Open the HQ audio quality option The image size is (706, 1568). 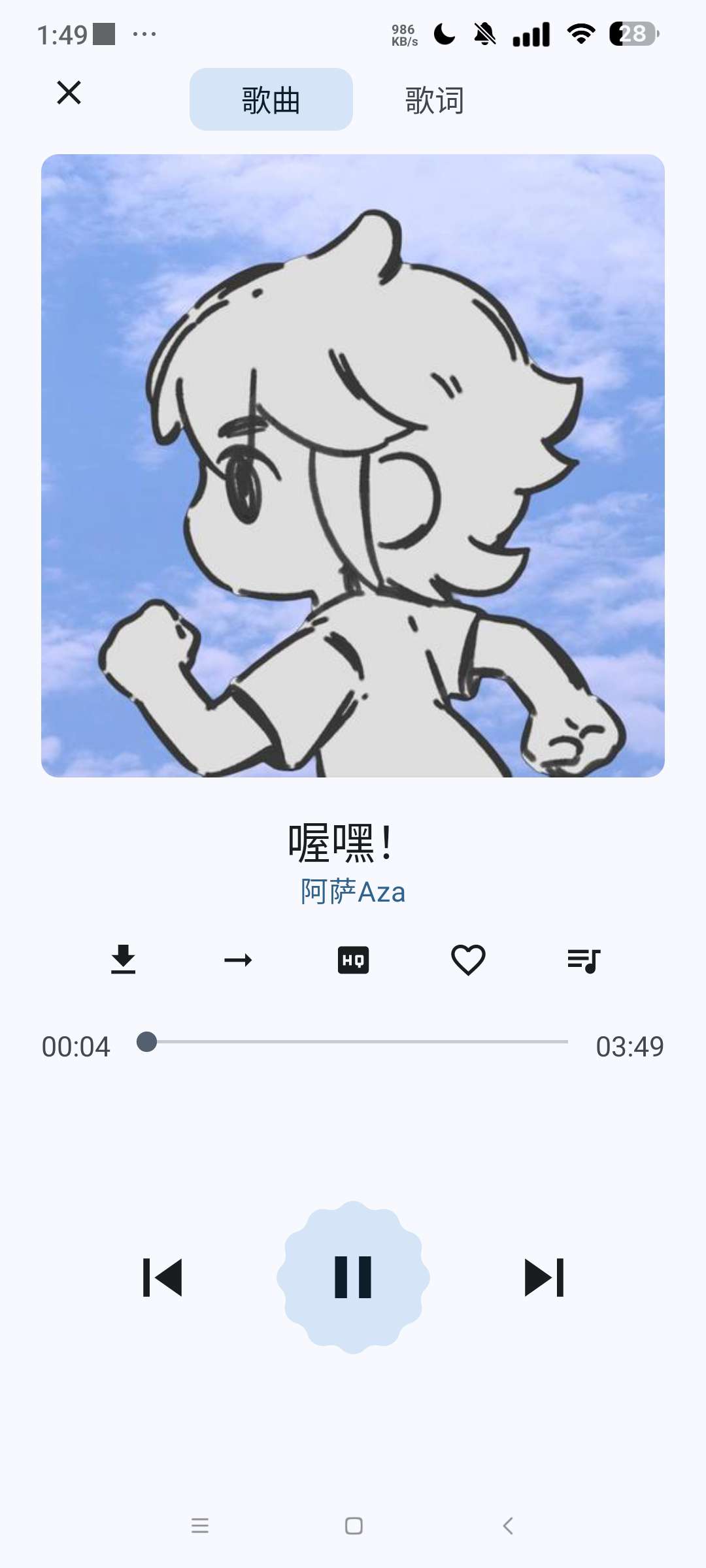(x=353, y=960)
